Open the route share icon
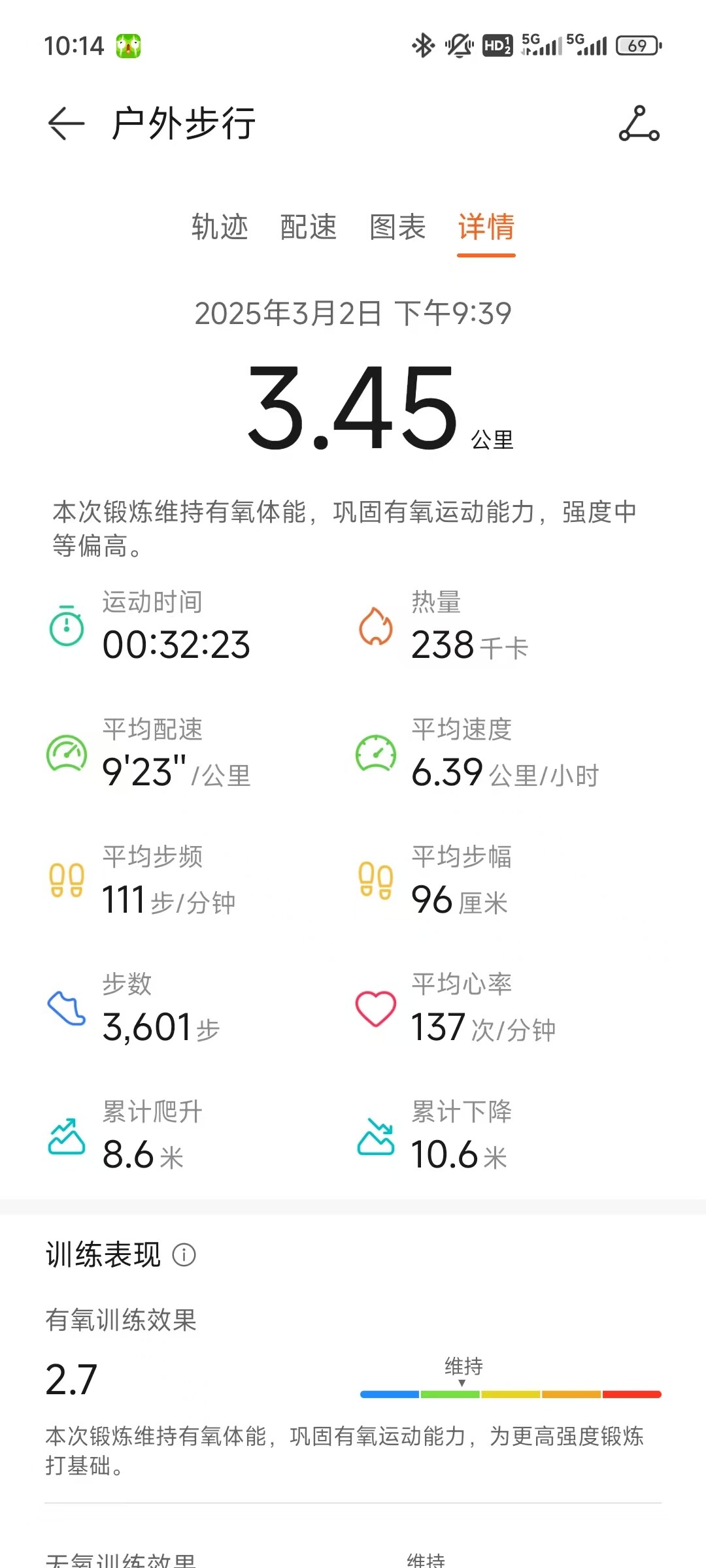 pos(639,123)
